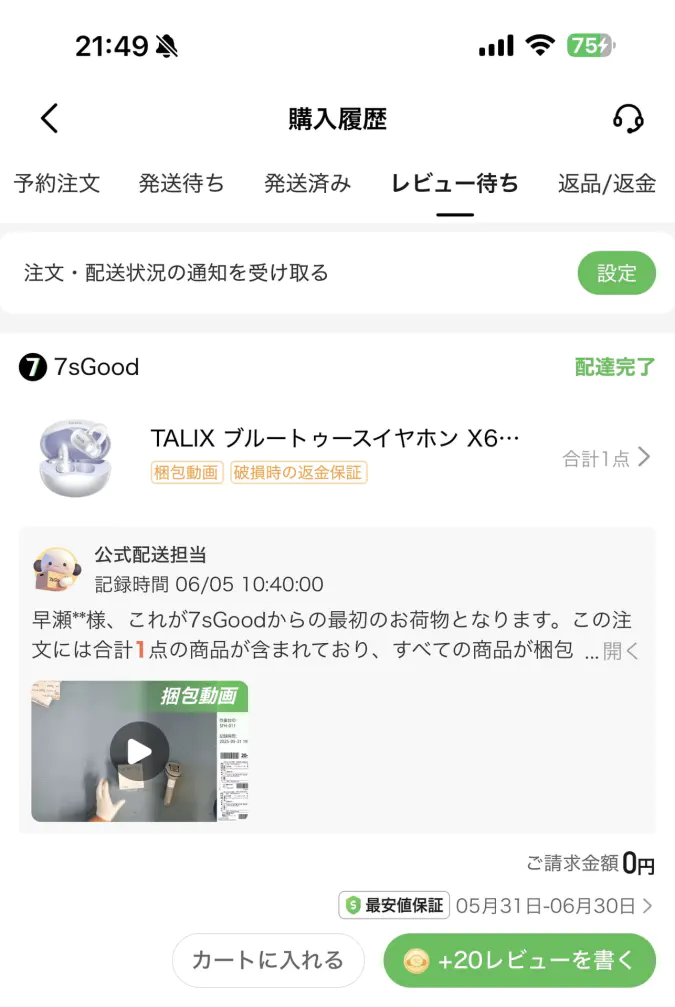
Task: Switch to the 予約注文 tab
Action: [57, 184]
